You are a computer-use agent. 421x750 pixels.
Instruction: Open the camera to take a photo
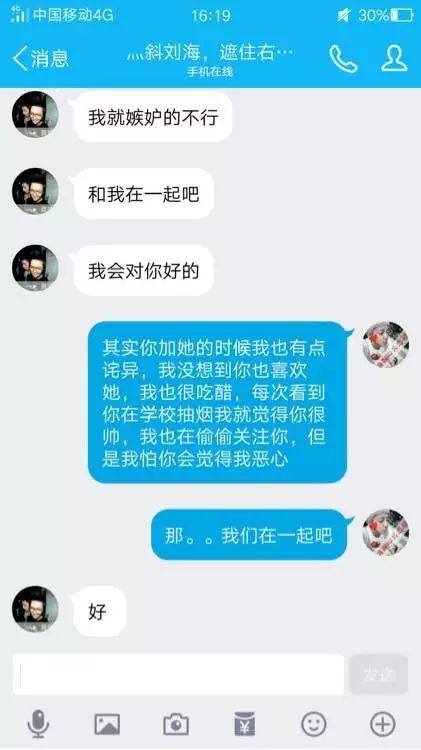[176, 724]
